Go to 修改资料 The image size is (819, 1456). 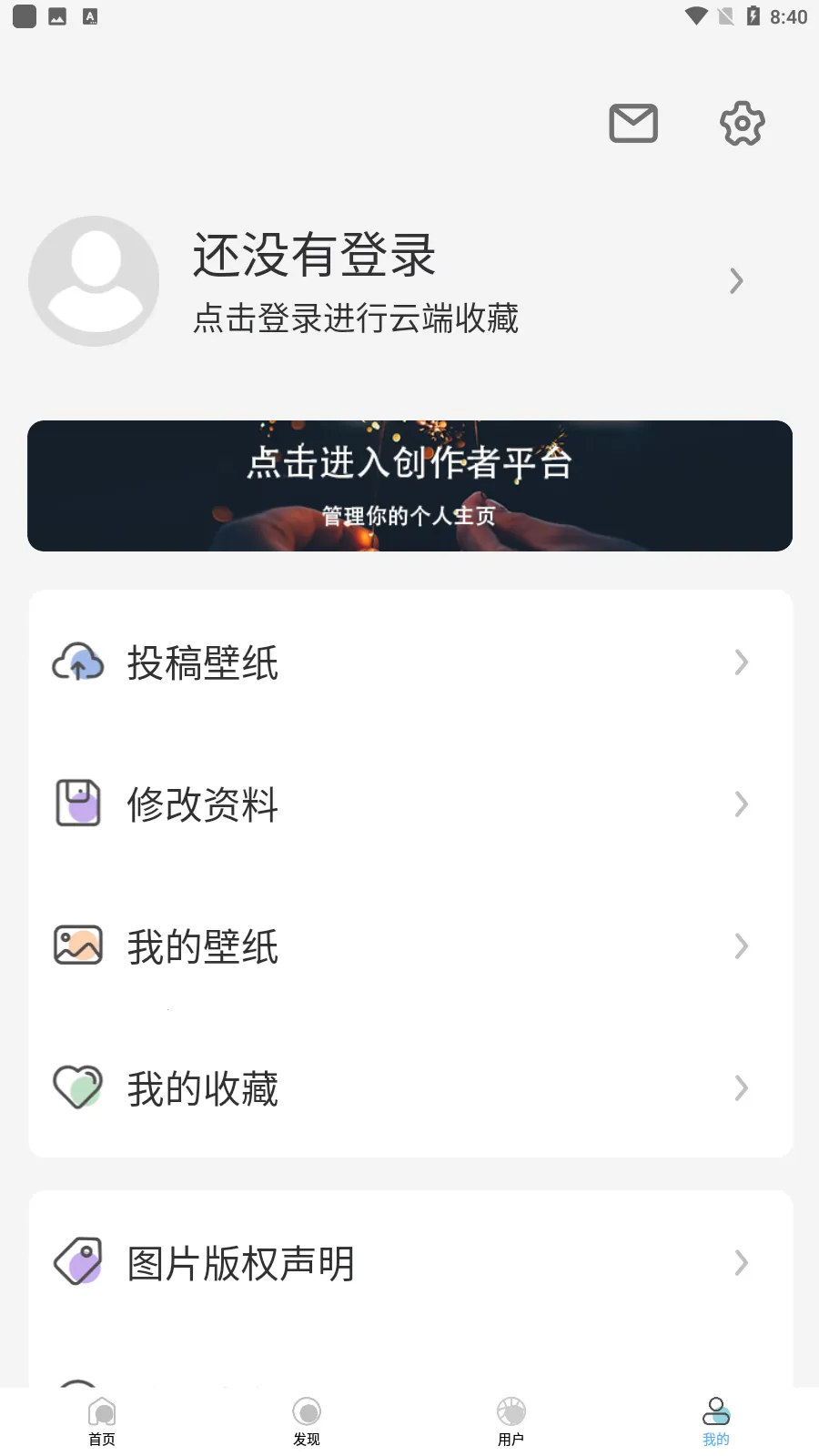pyautogui.click(x=409, y=804)
